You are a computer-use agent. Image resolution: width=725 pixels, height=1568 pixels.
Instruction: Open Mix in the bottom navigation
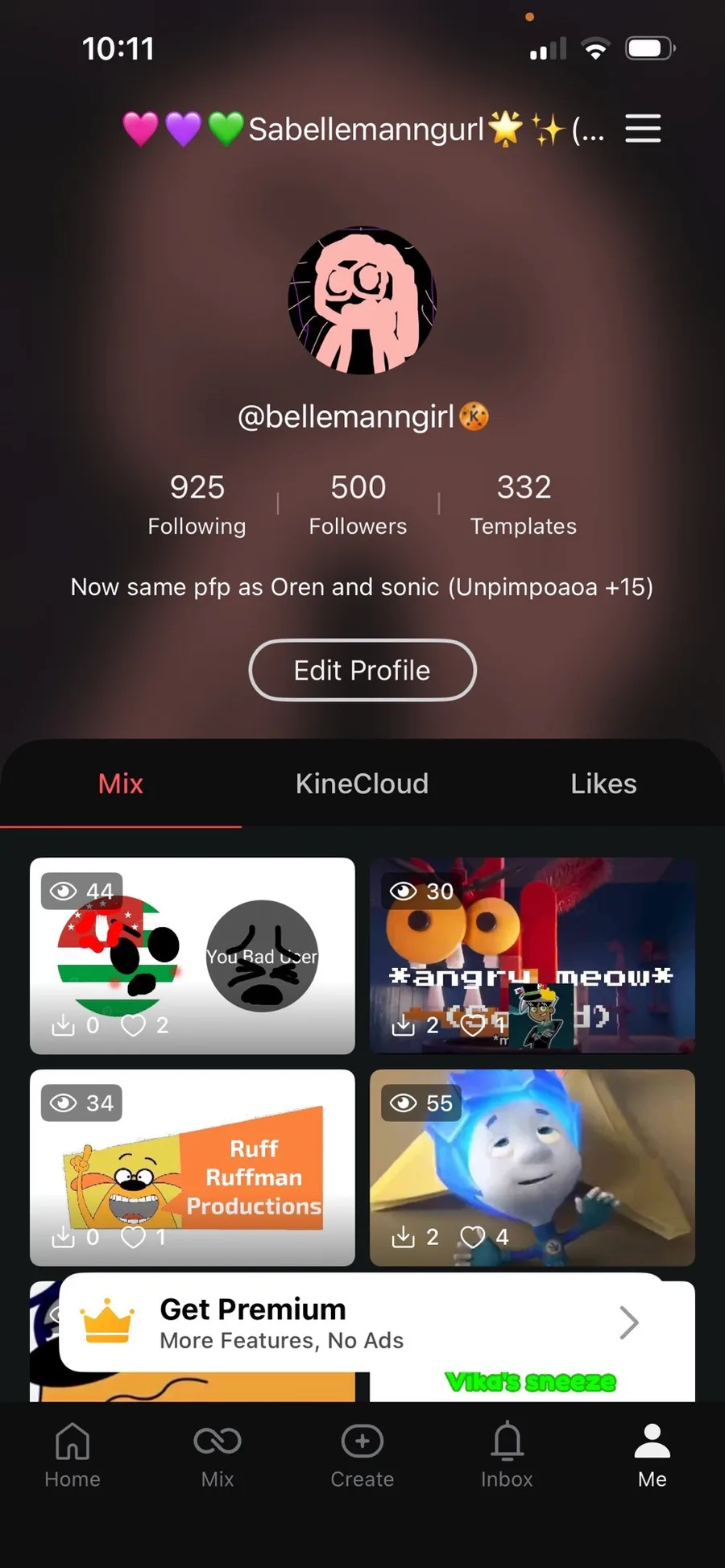click(217, 1455)
